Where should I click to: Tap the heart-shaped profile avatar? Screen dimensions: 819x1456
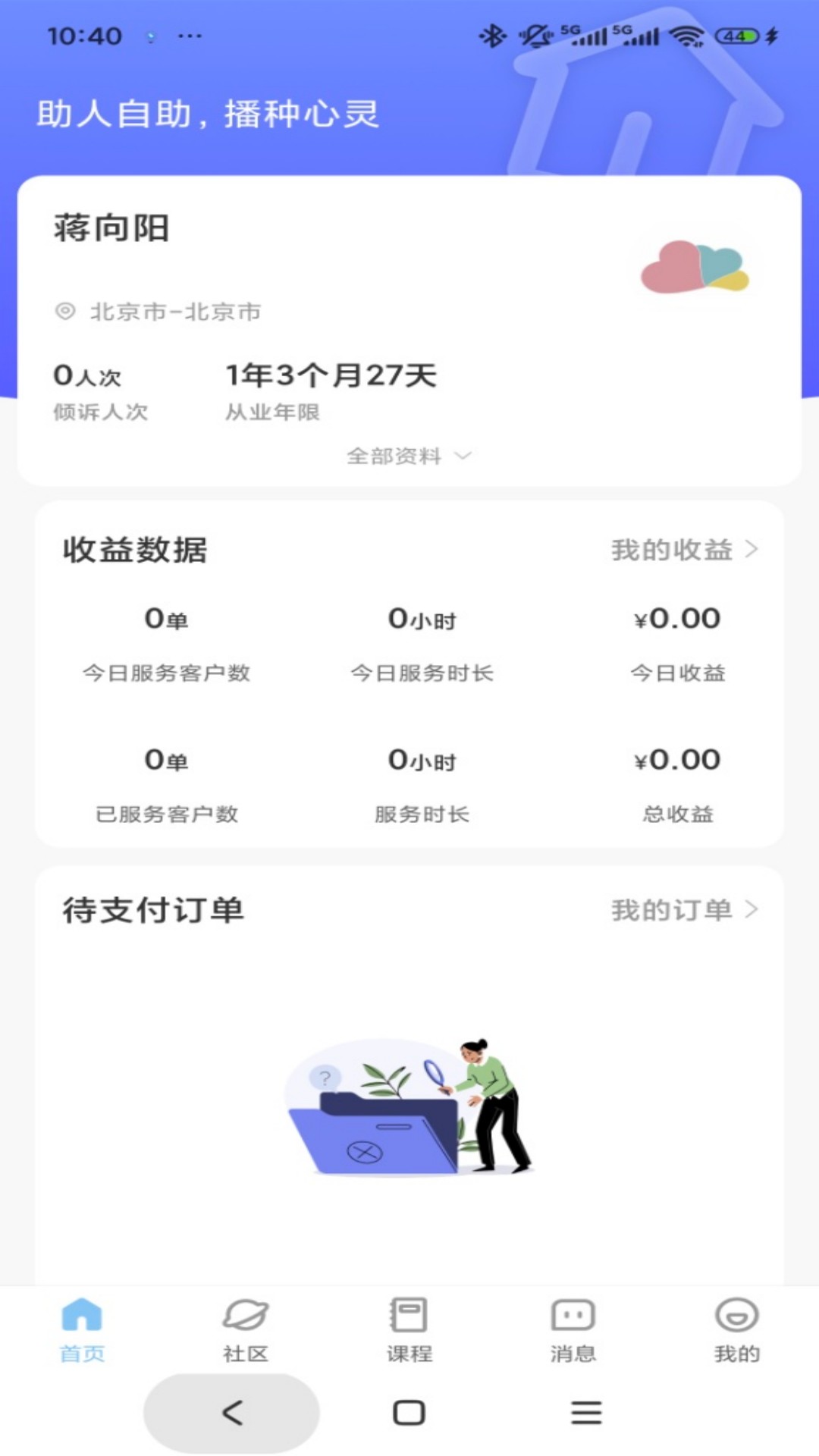point(694,268)
